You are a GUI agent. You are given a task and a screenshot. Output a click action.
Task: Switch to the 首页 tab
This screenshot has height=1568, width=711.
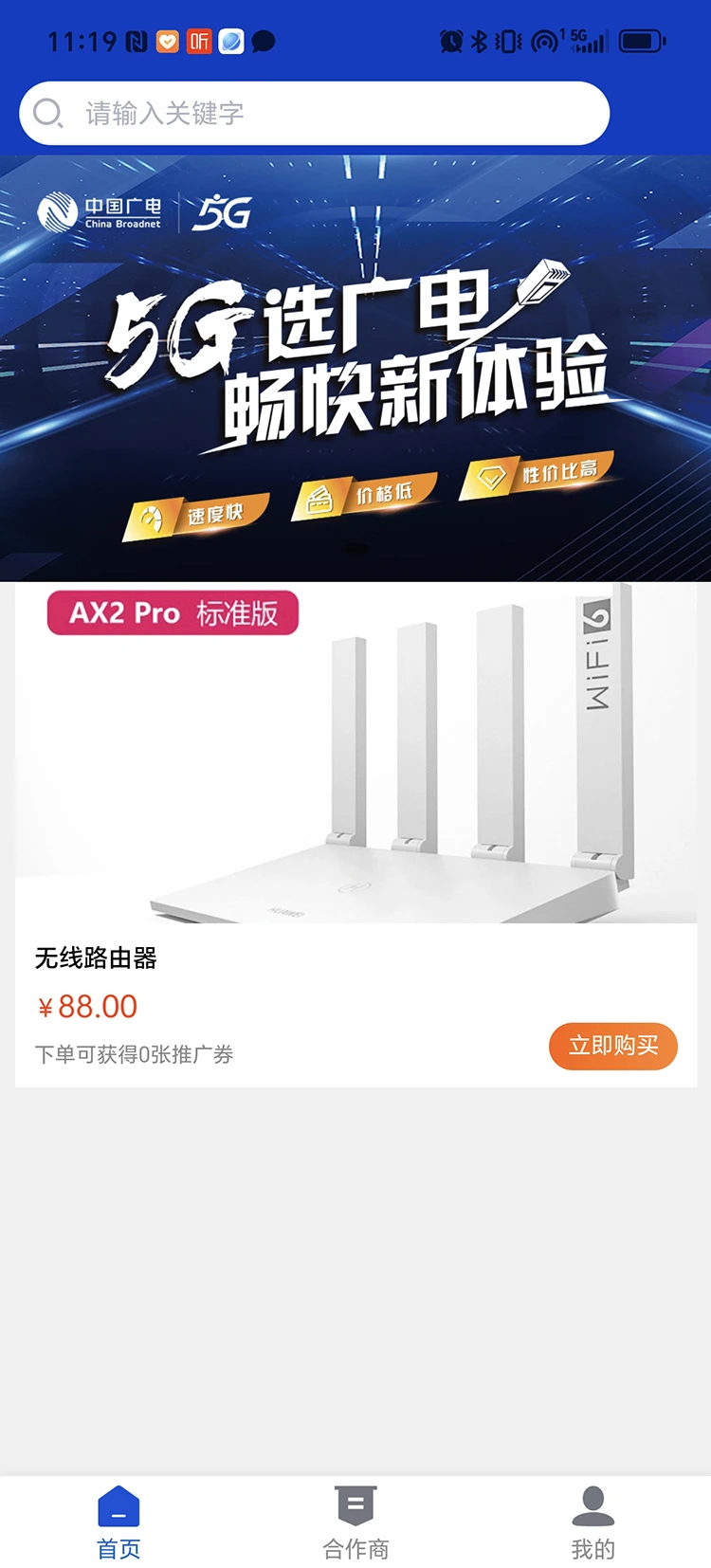[x=118, y=1522]
